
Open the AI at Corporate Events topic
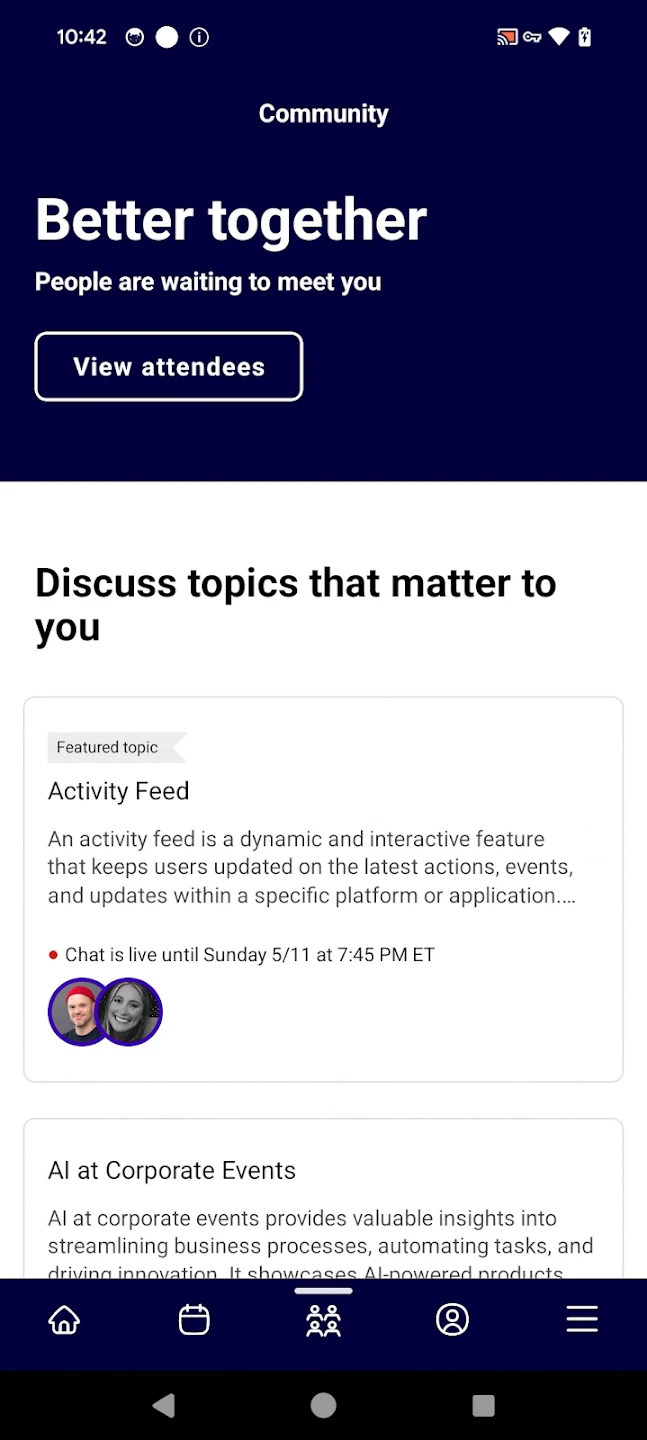[323, 1200]
